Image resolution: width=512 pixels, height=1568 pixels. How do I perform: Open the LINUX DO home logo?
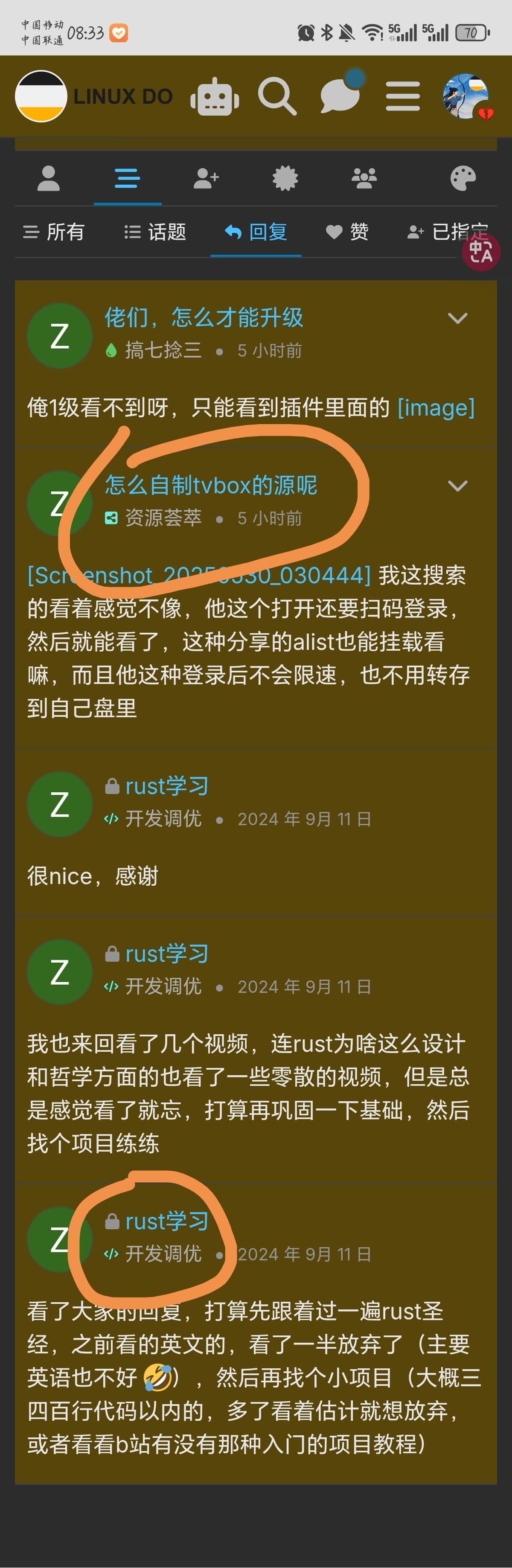94,96
